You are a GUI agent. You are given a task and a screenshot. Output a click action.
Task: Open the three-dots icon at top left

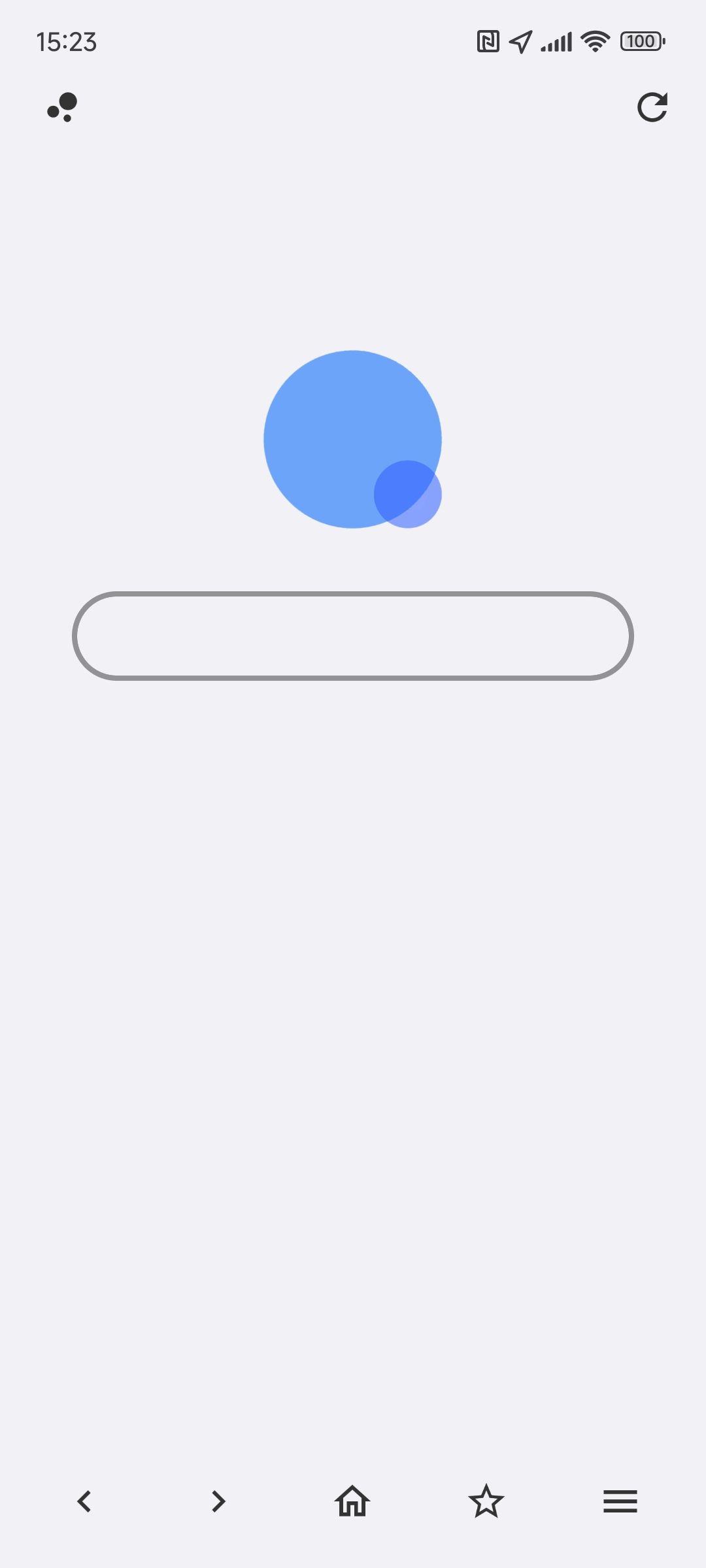pyautogui.click(x=63, y=107)
